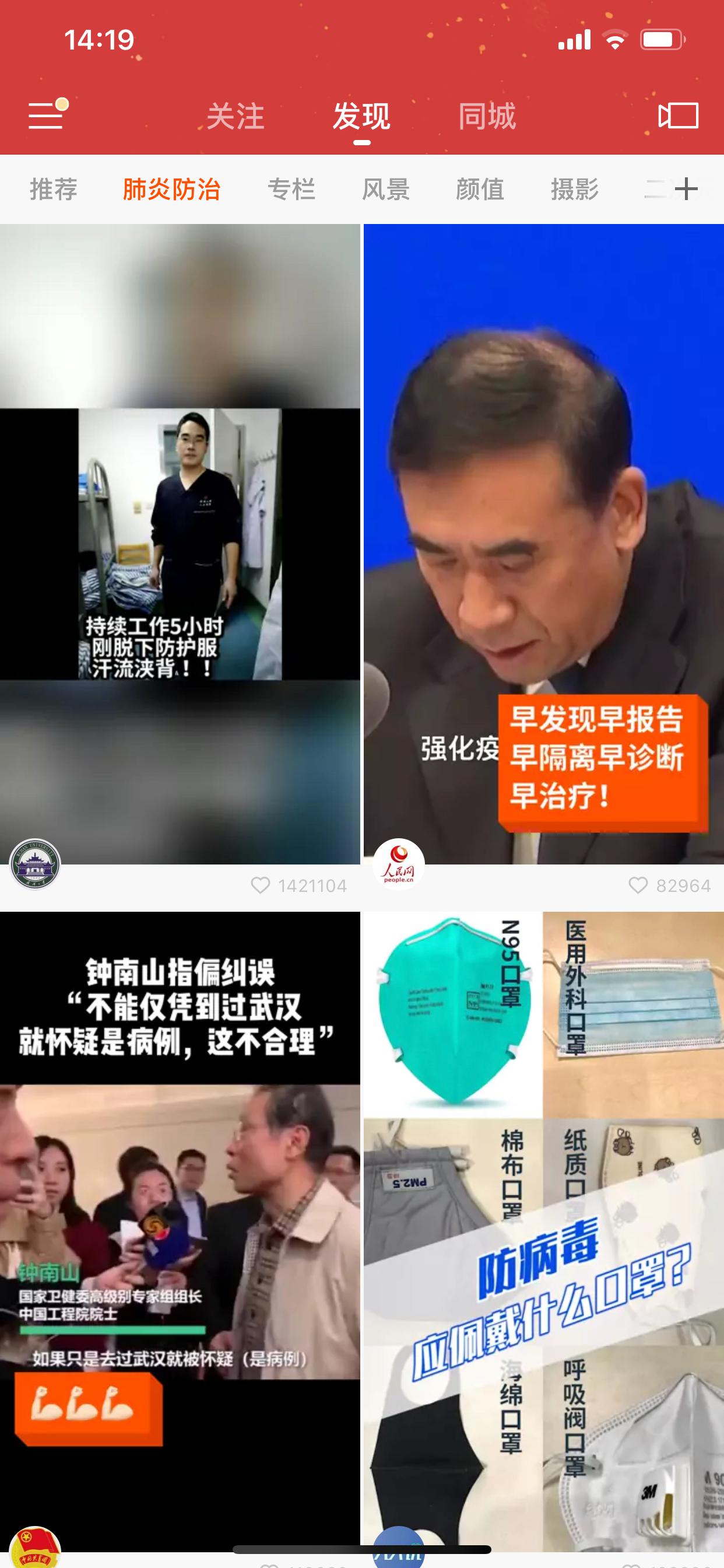Open video 防病毒应佩戴什么口罩
724x1568 pixels.
coord(543,1217)
